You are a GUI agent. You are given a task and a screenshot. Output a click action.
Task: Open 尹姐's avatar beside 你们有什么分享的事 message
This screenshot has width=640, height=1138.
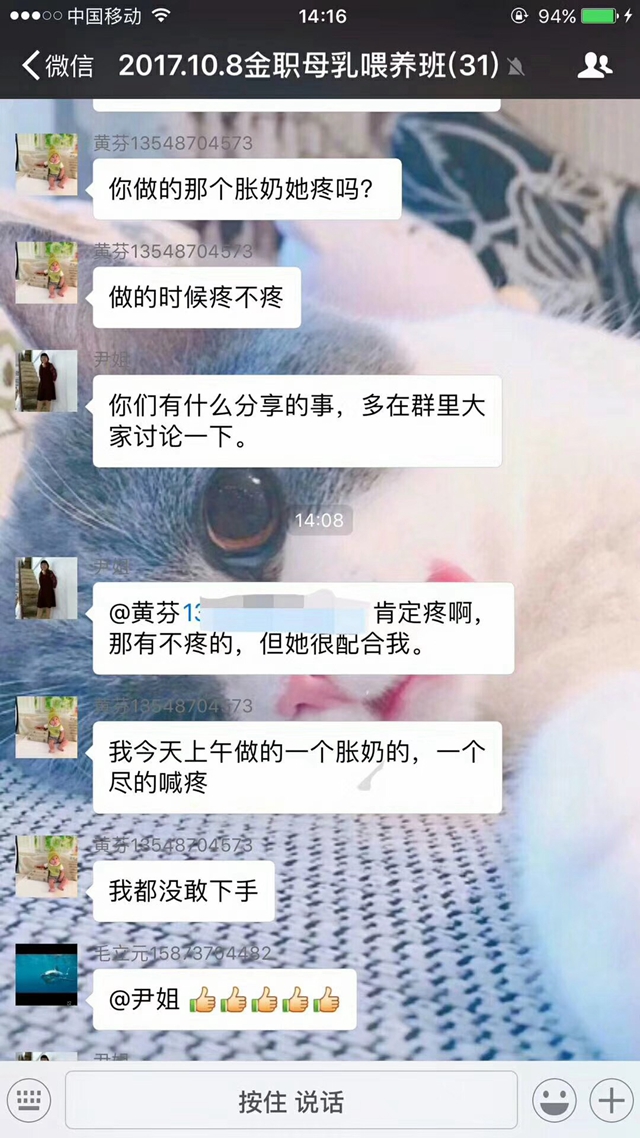pos(46,380)
